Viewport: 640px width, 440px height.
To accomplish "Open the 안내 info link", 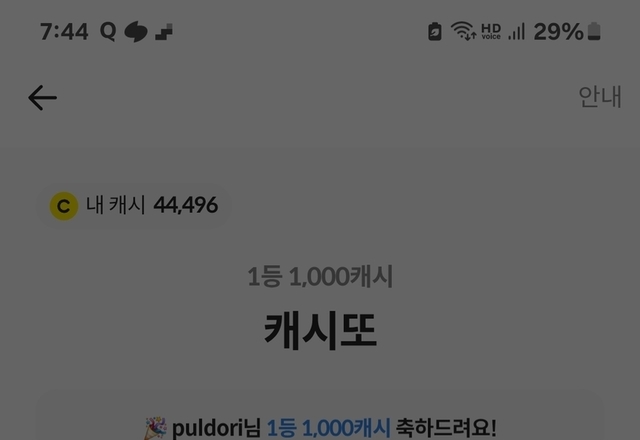I will click(x=599, y=97).
